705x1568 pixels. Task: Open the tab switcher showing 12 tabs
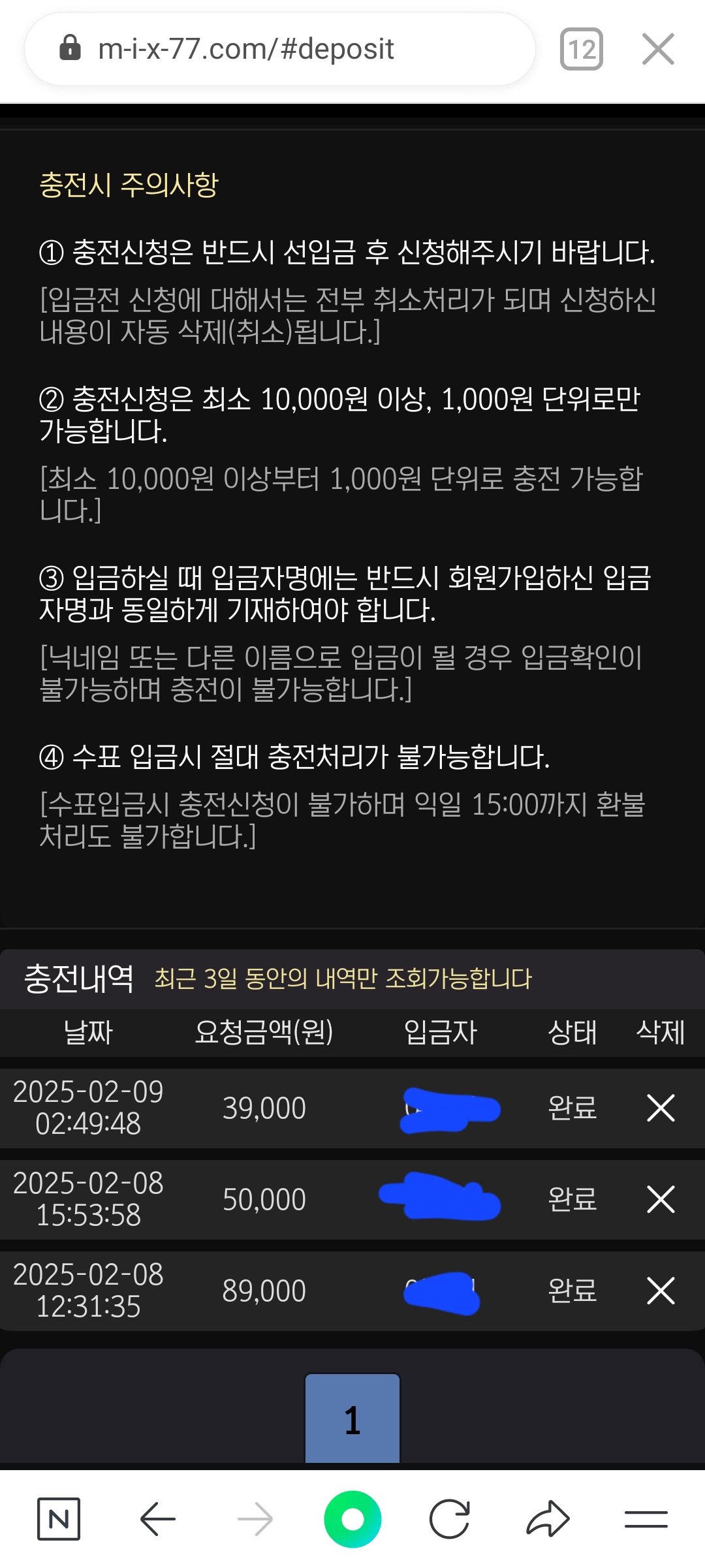pyautogui.click(x=581, y=49)
